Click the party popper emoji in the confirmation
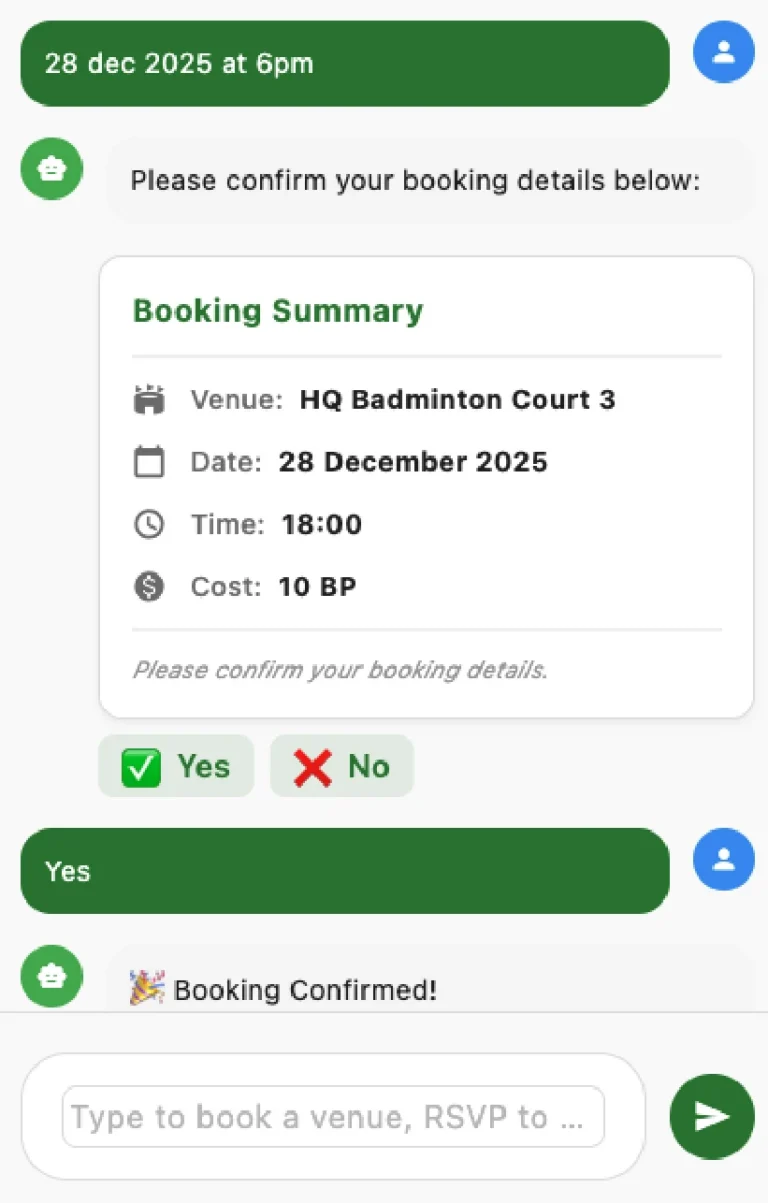The height and width of the screenshot is (1203, 768). tap(147, 988)
